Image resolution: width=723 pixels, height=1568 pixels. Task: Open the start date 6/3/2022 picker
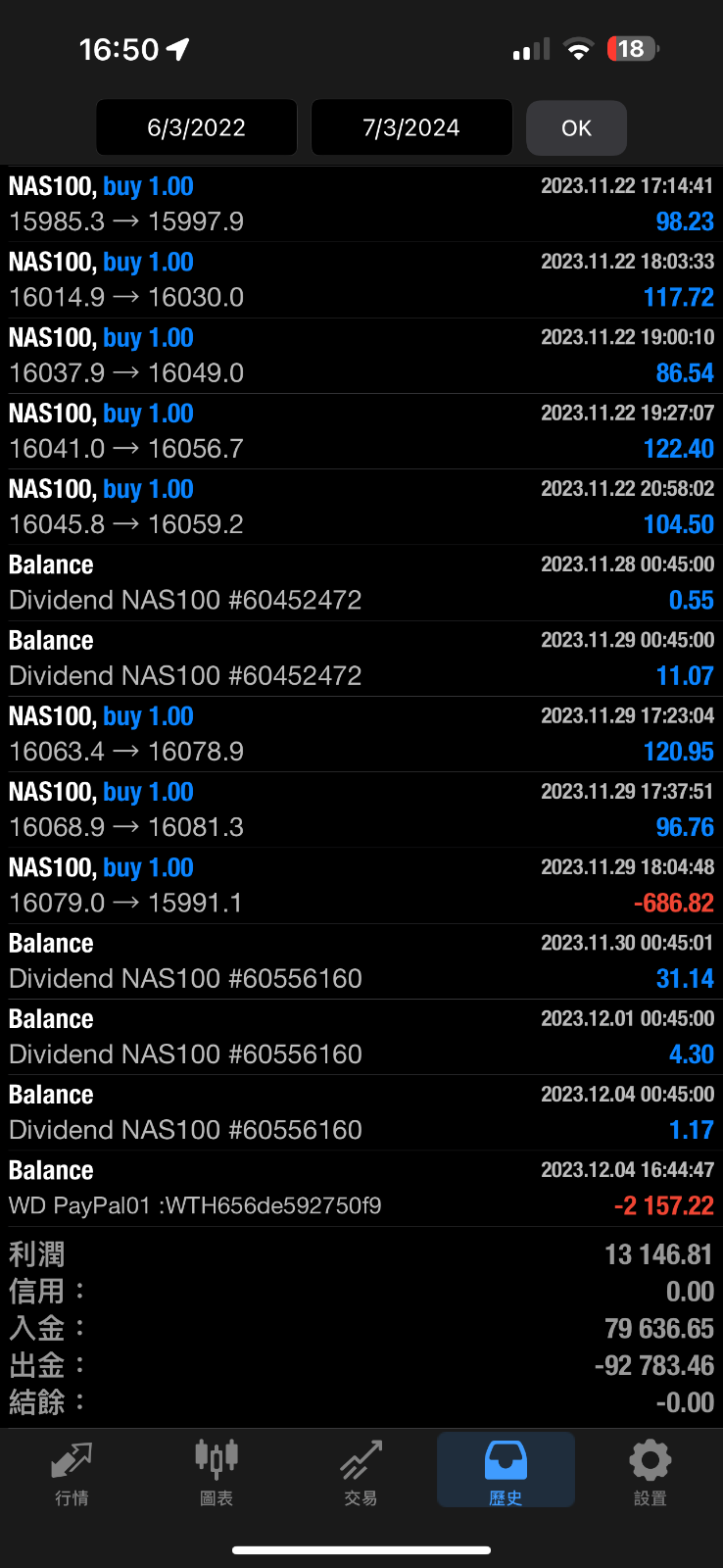pos(197,127)
